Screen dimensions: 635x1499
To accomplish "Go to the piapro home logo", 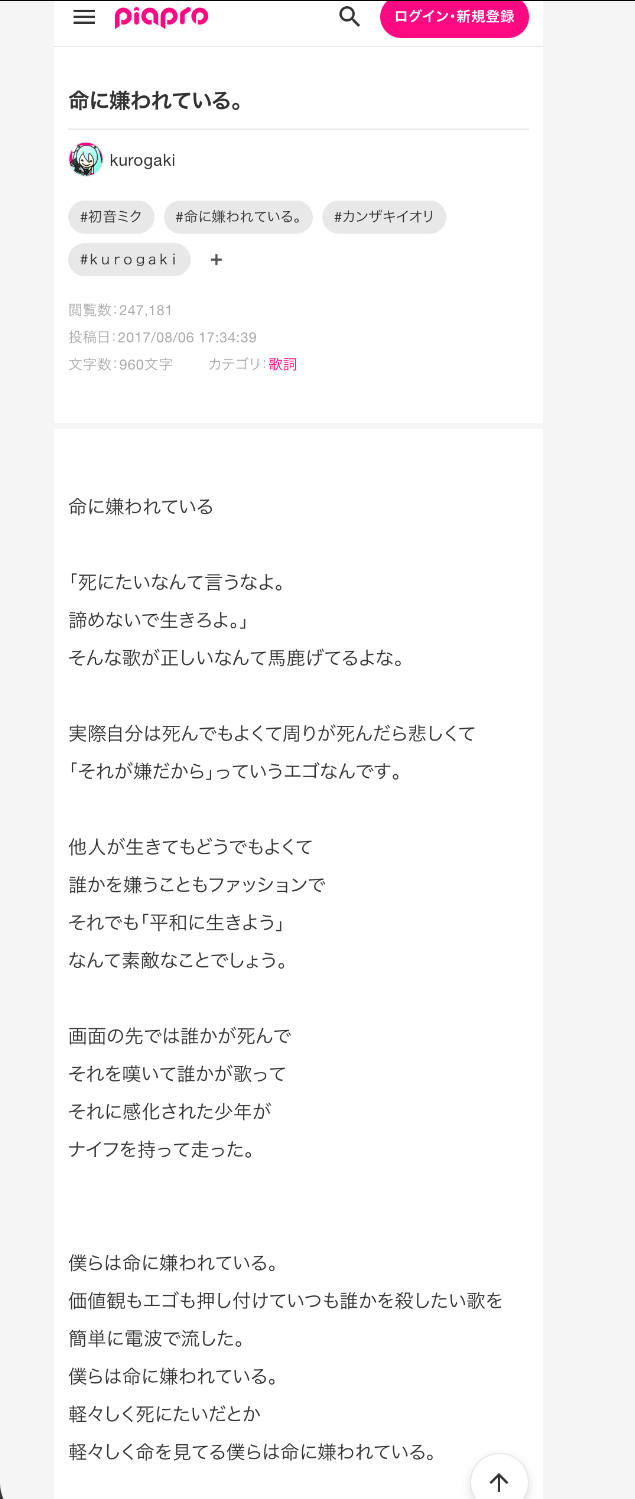I will coord(161,18).
